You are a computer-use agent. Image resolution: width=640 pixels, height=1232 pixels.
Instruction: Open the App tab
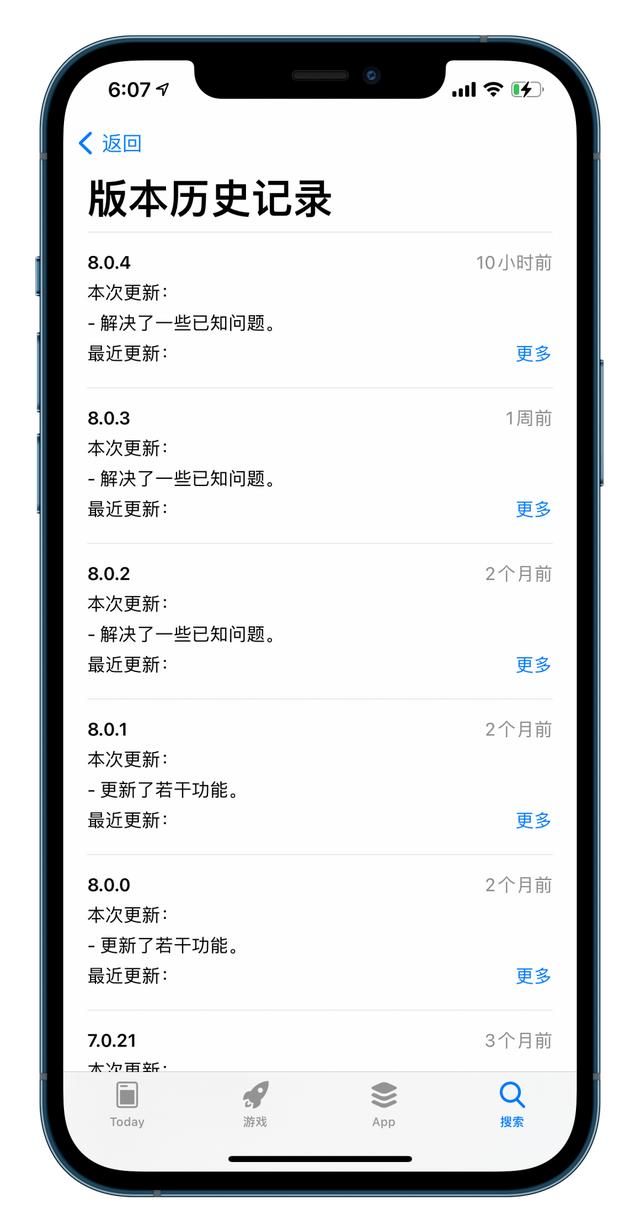[384, 1104]
